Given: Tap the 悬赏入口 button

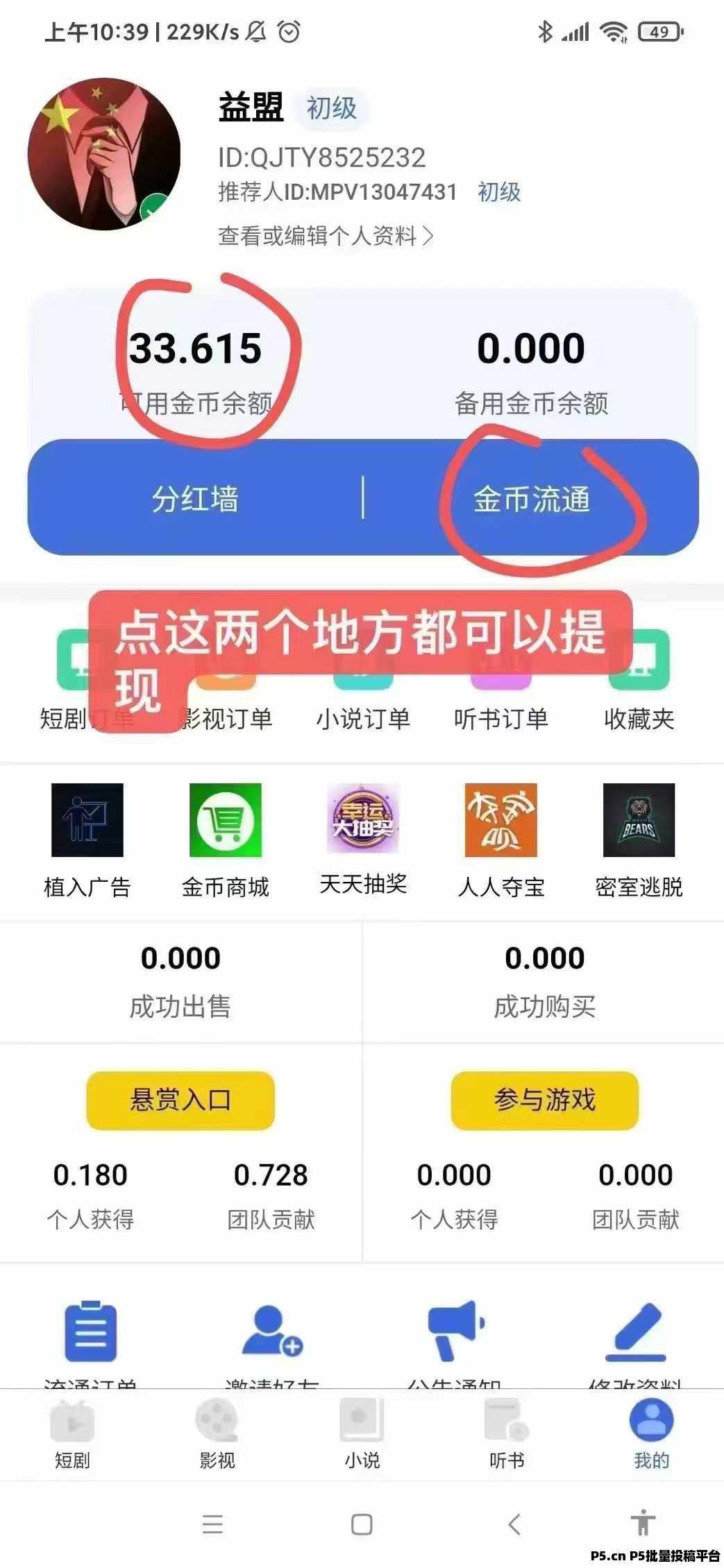Looking at the screenshot, I should coord(180,1100).
